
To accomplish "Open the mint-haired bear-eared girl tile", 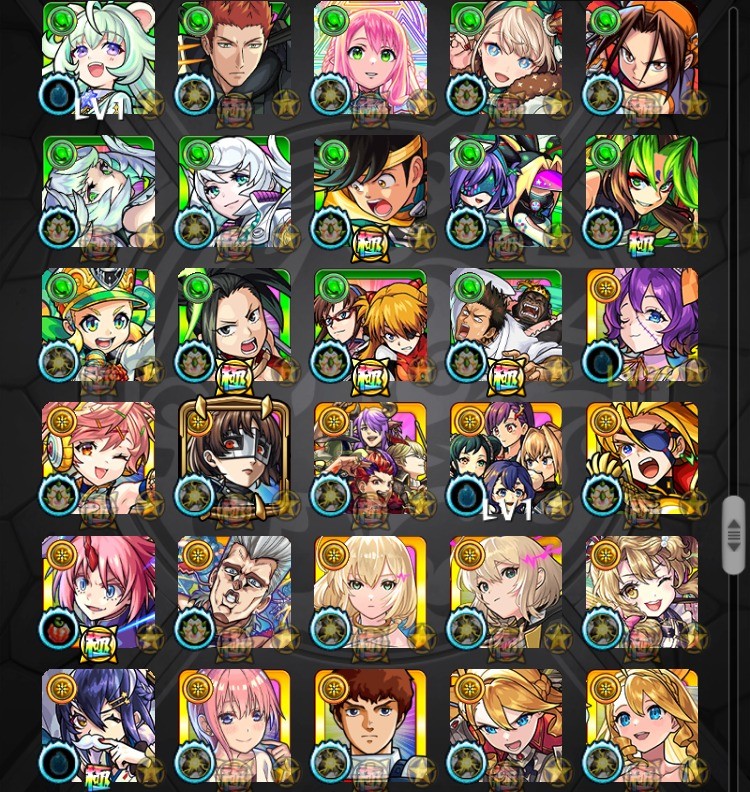I will [98, 60].
